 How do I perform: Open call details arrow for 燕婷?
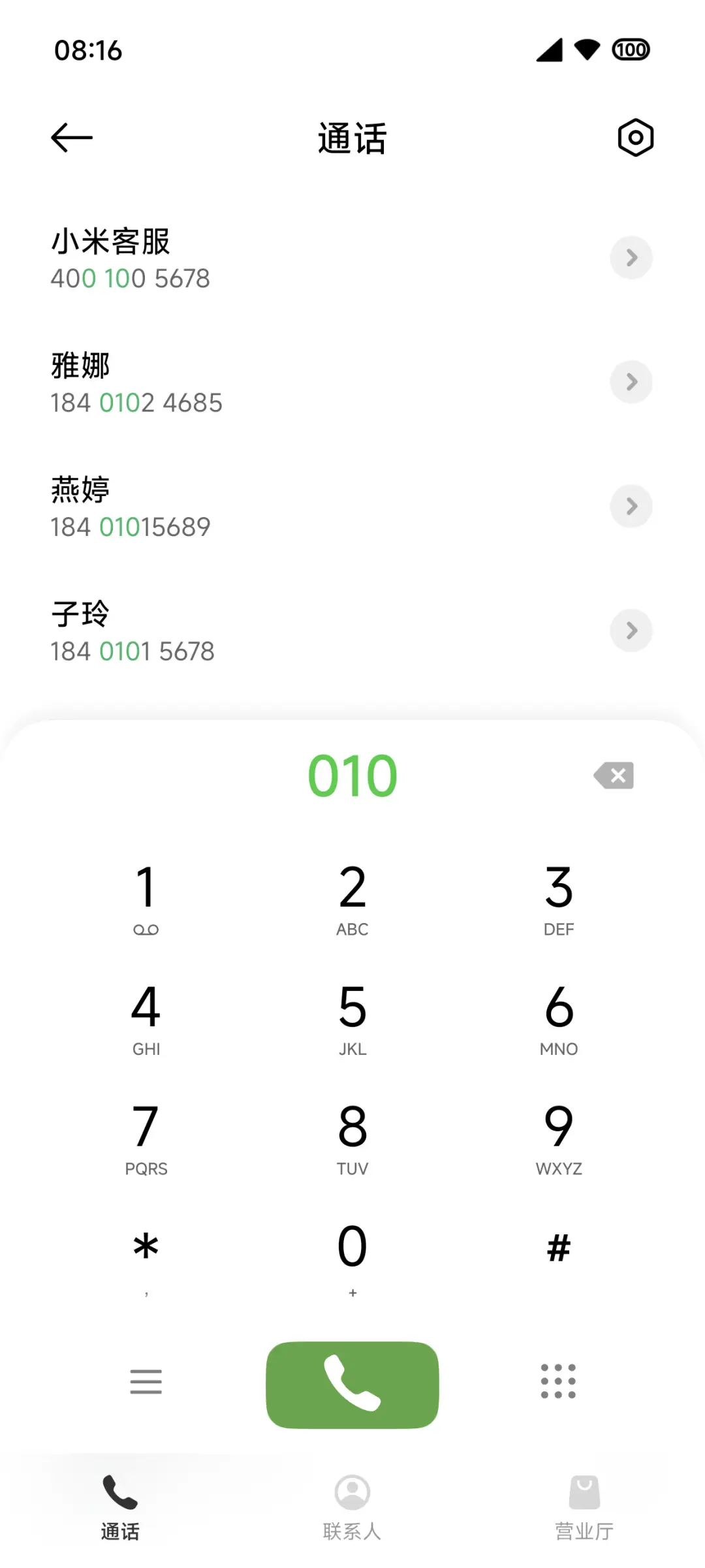coord(631,506)
